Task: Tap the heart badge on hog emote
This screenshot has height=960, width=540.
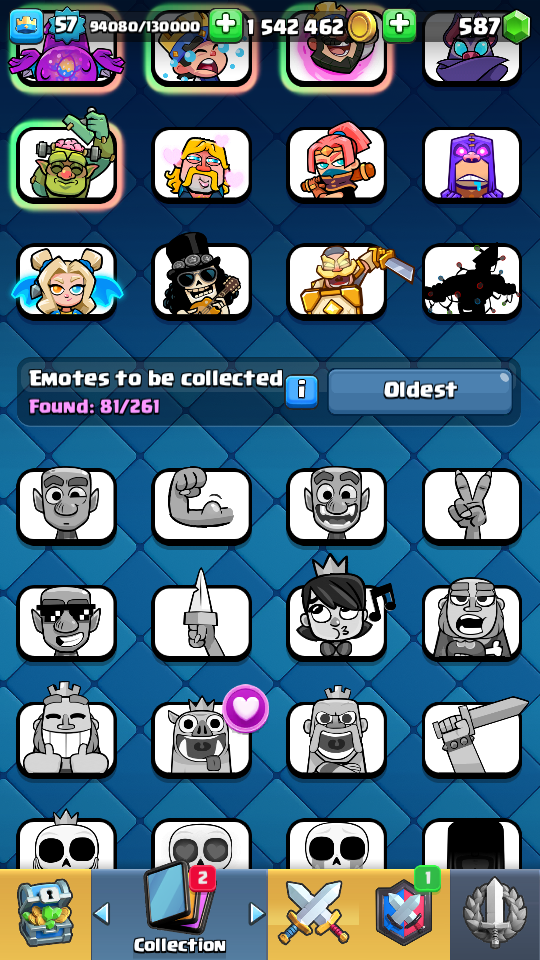Action: [246, 708]
